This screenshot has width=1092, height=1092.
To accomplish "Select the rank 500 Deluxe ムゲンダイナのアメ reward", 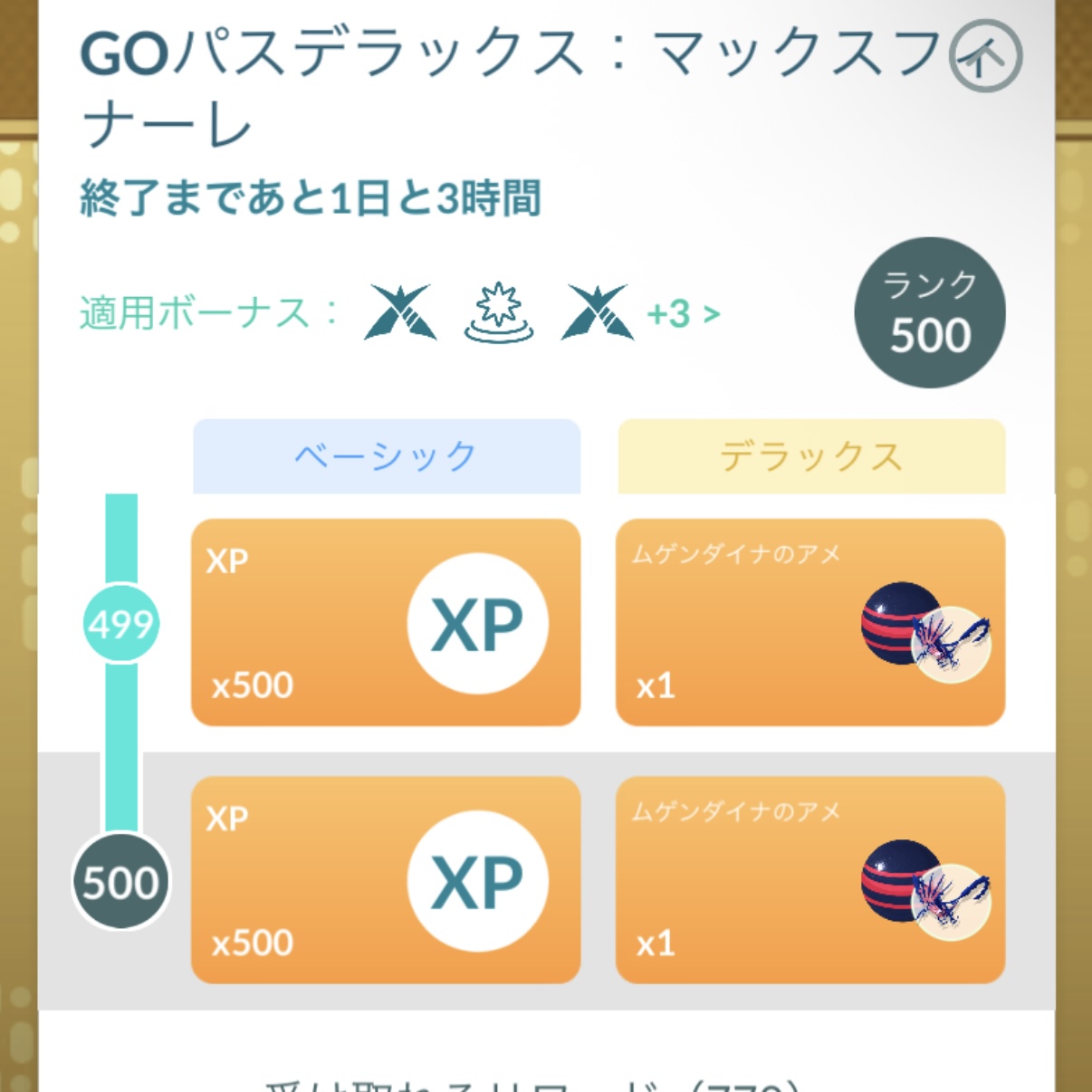I will 809,879.
